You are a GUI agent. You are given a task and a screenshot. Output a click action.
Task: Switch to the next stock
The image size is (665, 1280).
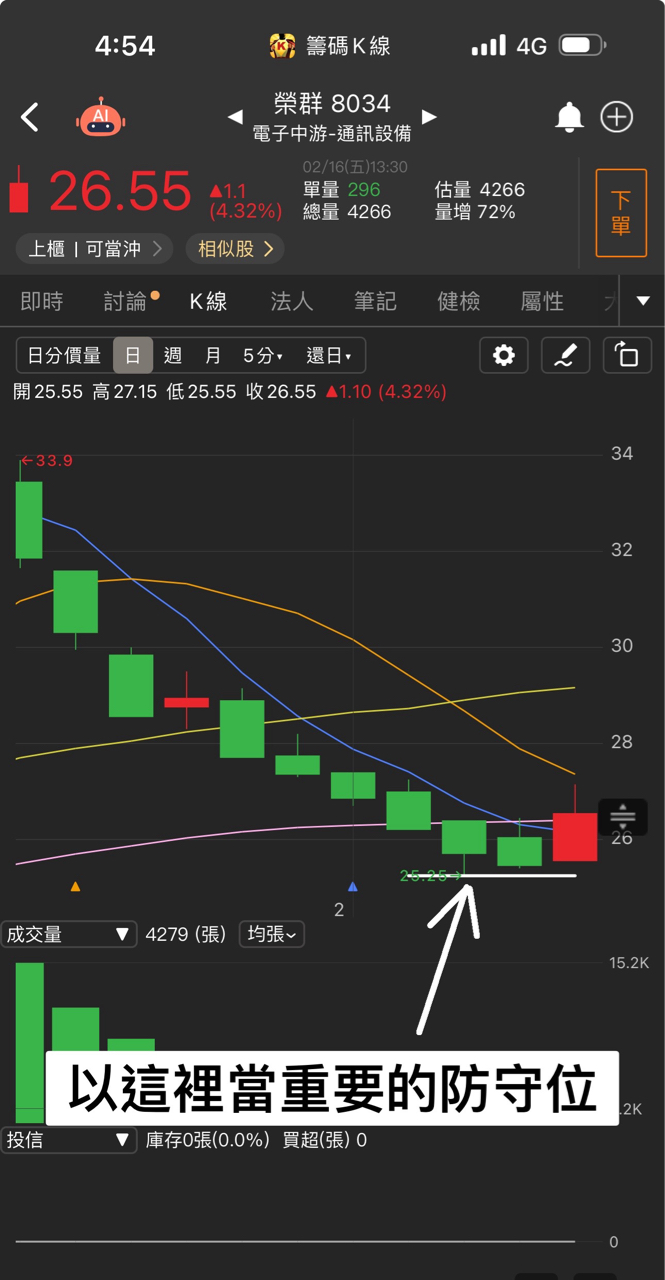coord(429,117)
